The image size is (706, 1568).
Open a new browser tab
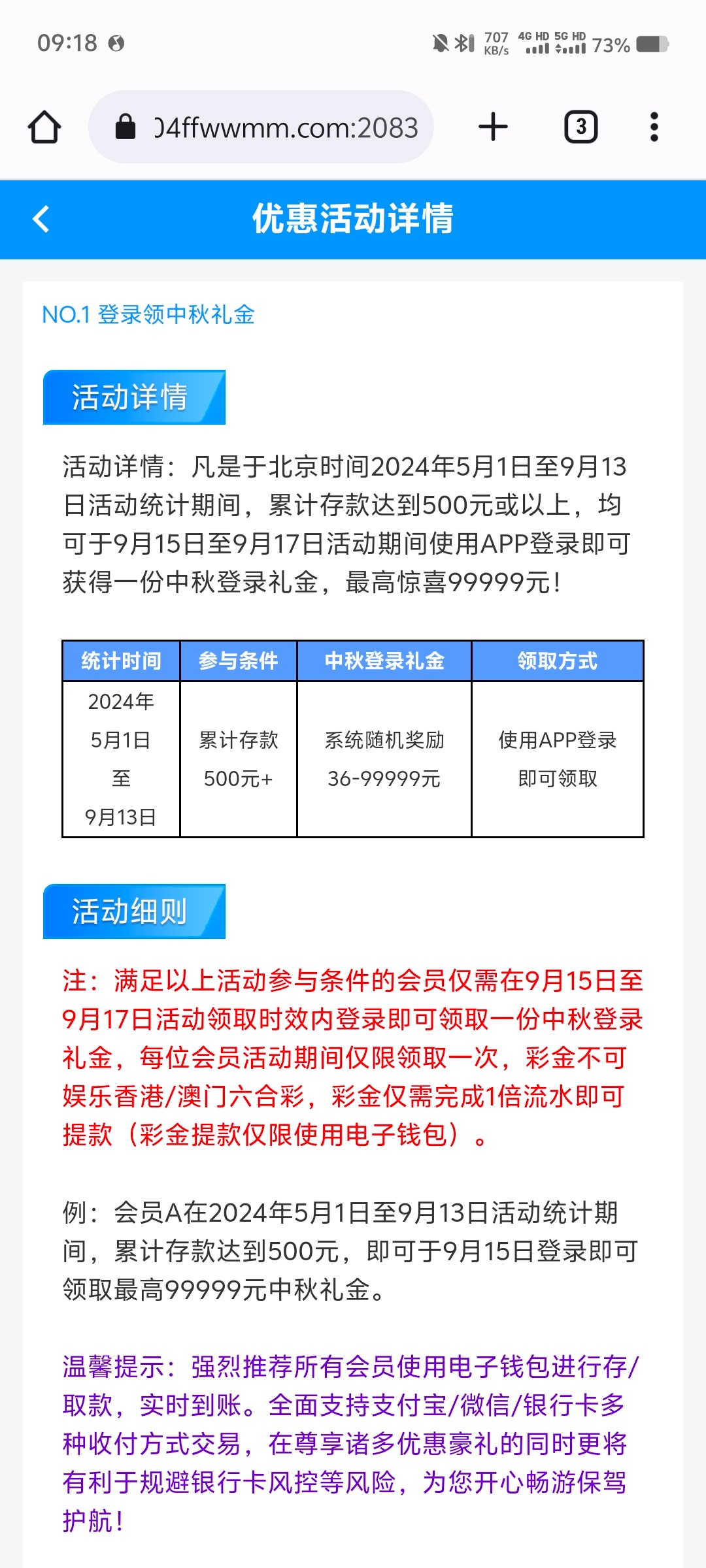click(x=493, y=127)
